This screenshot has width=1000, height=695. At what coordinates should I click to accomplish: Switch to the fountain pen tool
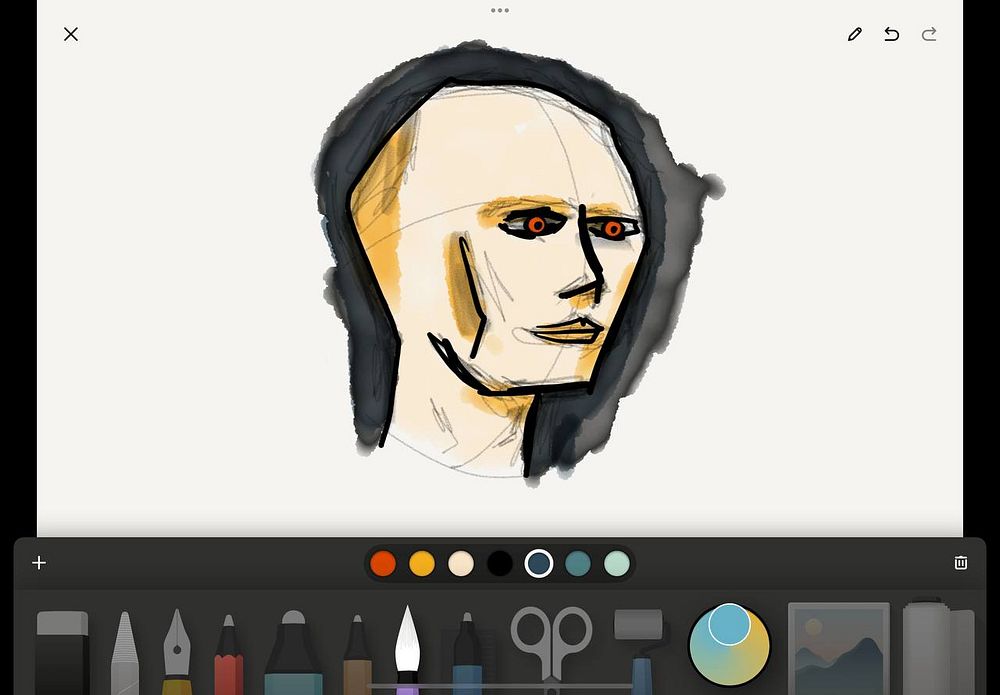(177, 652)
